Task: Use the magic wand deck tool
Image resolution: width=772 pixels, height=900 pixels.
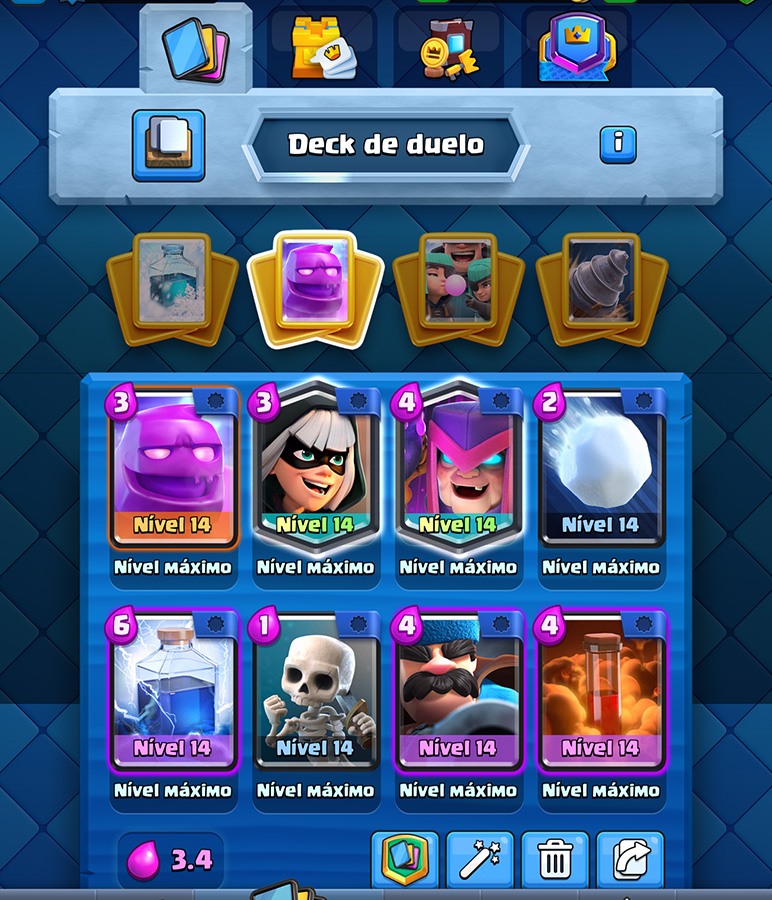Action: click(480, 859)
